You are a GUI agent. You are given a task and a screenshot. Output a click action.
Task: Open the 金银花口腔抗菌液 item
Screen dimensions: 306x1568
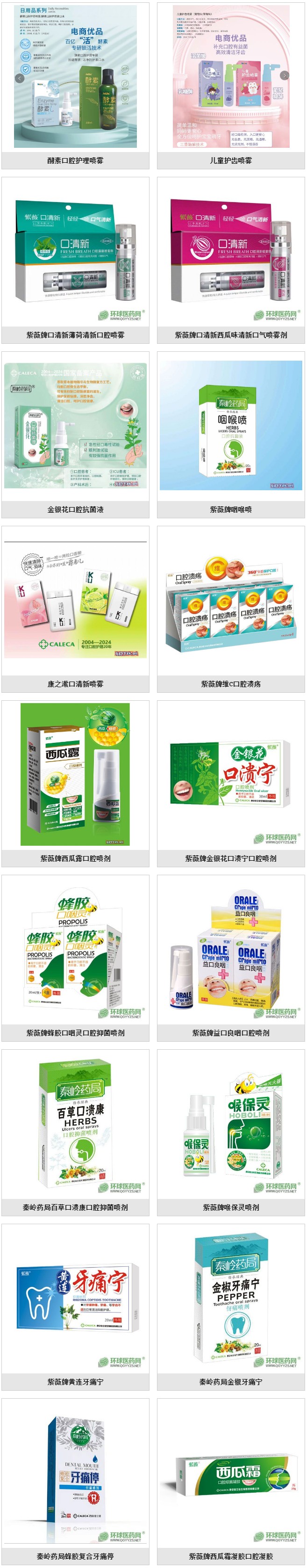point(75,509)
